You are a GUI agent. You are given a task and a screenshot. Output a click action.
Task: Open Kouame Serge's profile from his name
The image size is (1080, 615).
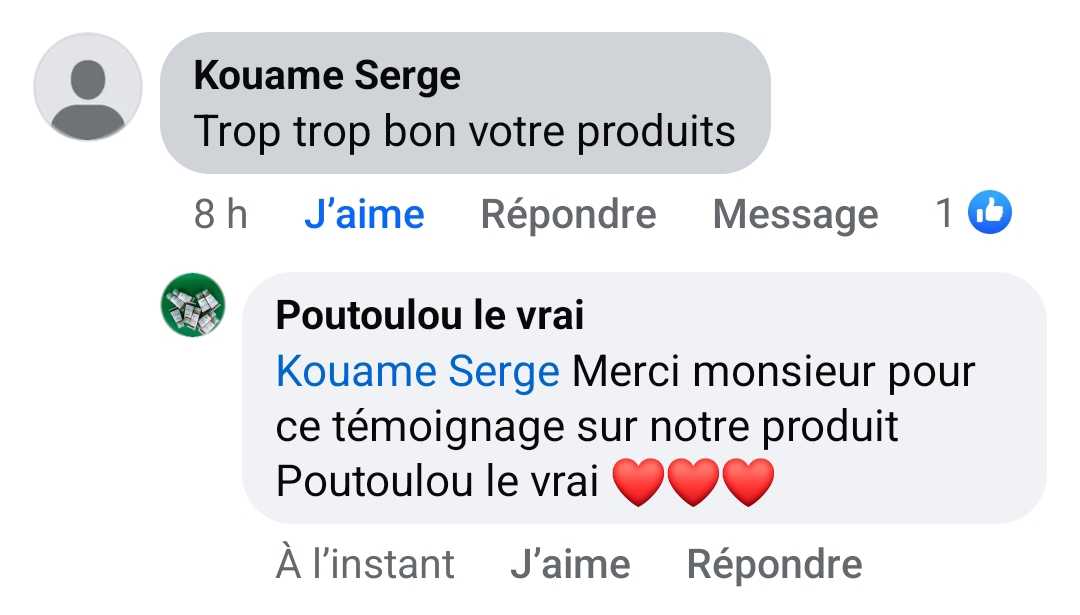327,76
